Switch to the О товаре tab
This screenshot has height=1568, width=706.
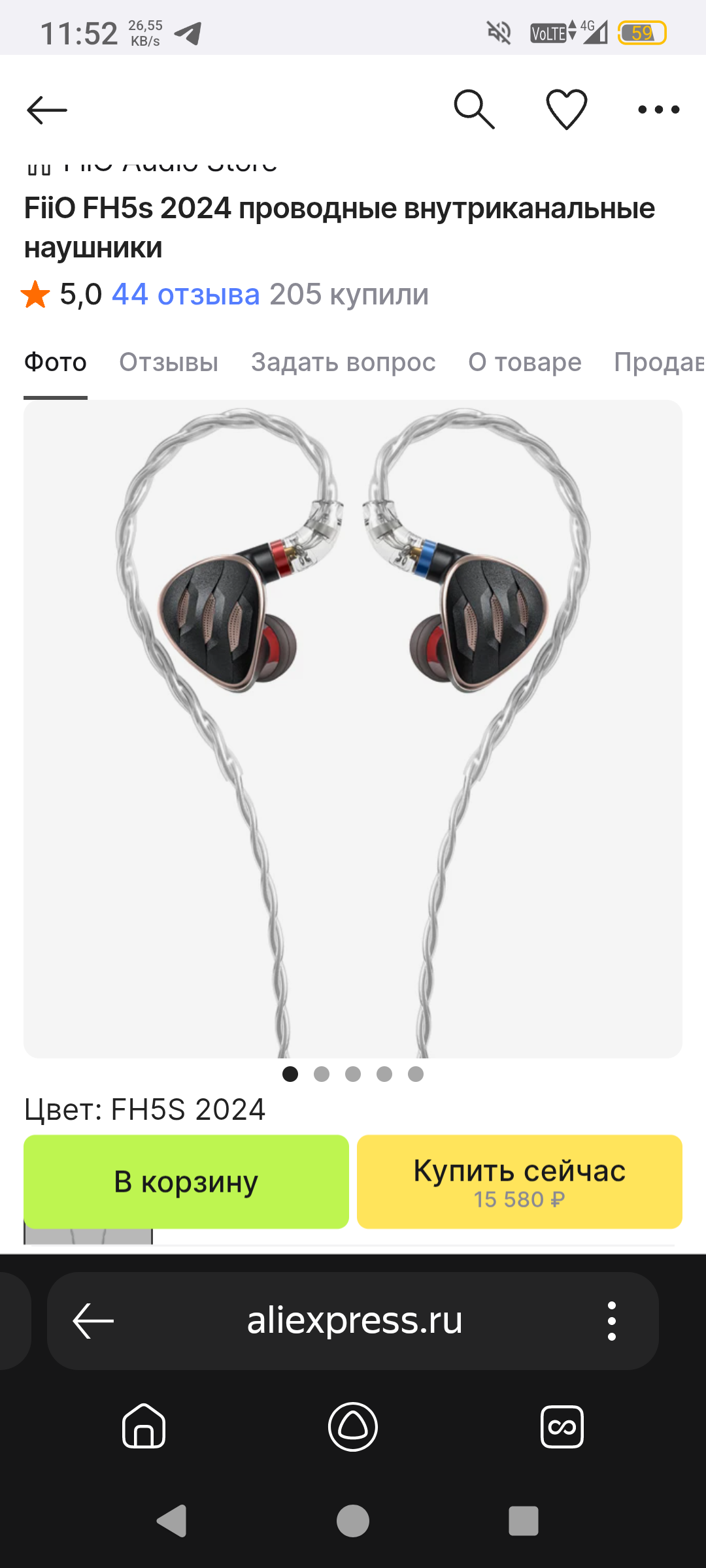click(524, 363)
